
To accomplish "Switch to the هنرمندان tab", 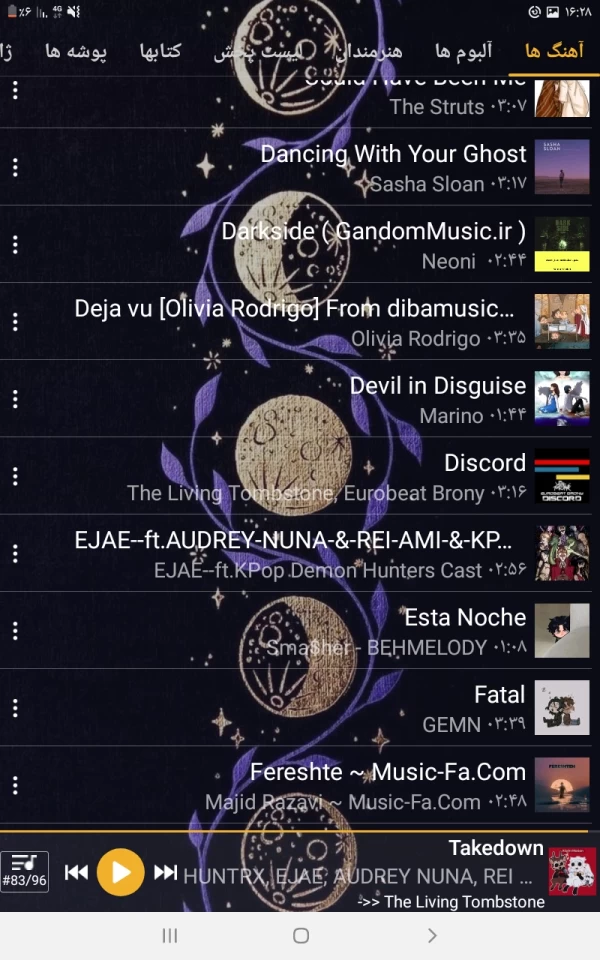I will pos(368,51).
